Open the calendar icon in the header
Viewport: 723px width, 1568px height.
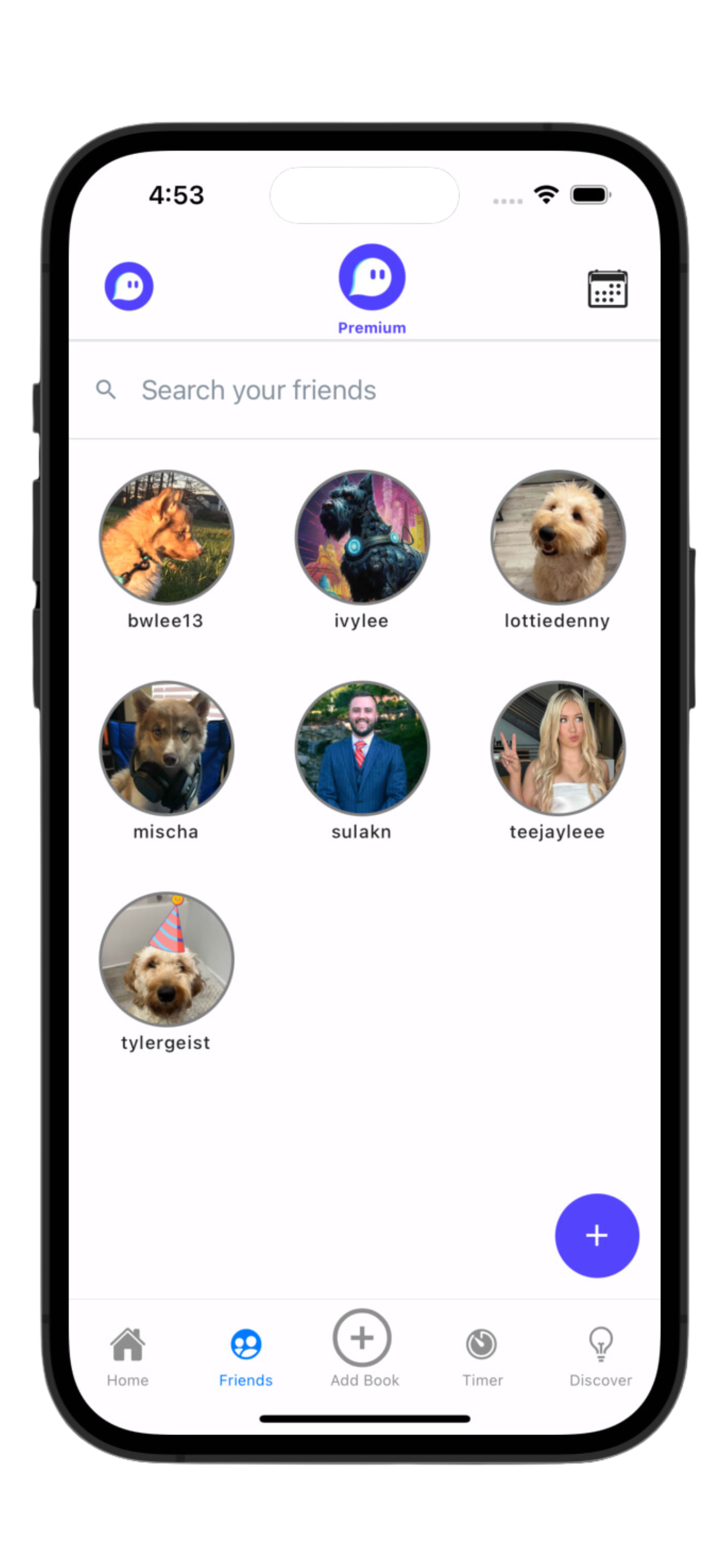pos(608,288)
